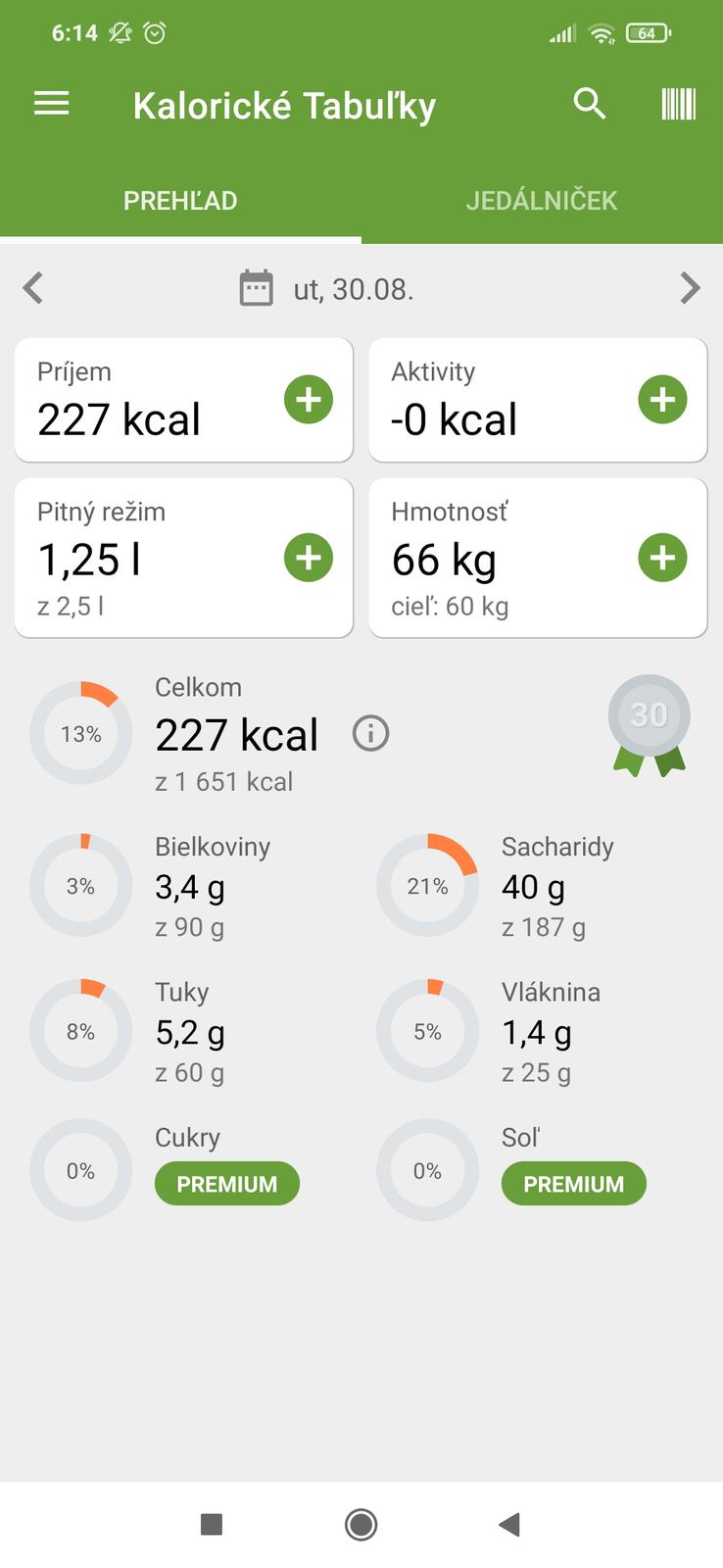
Task: Add food intake with Príjem plus button
Action: 309,400
